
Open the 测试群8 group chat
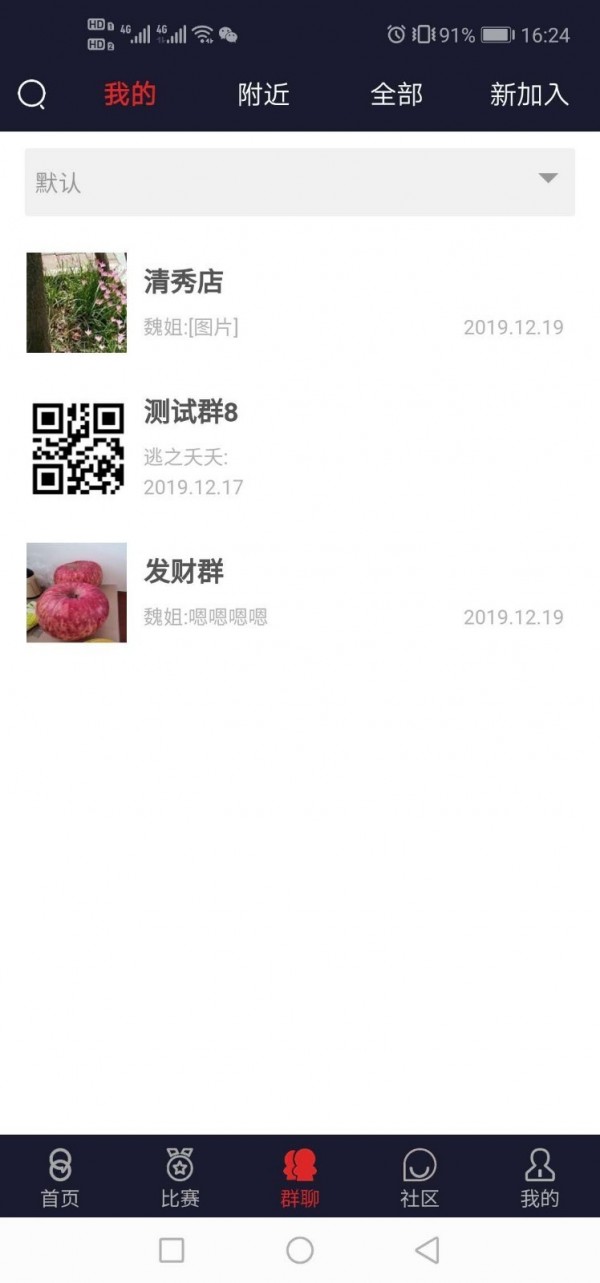300,448
